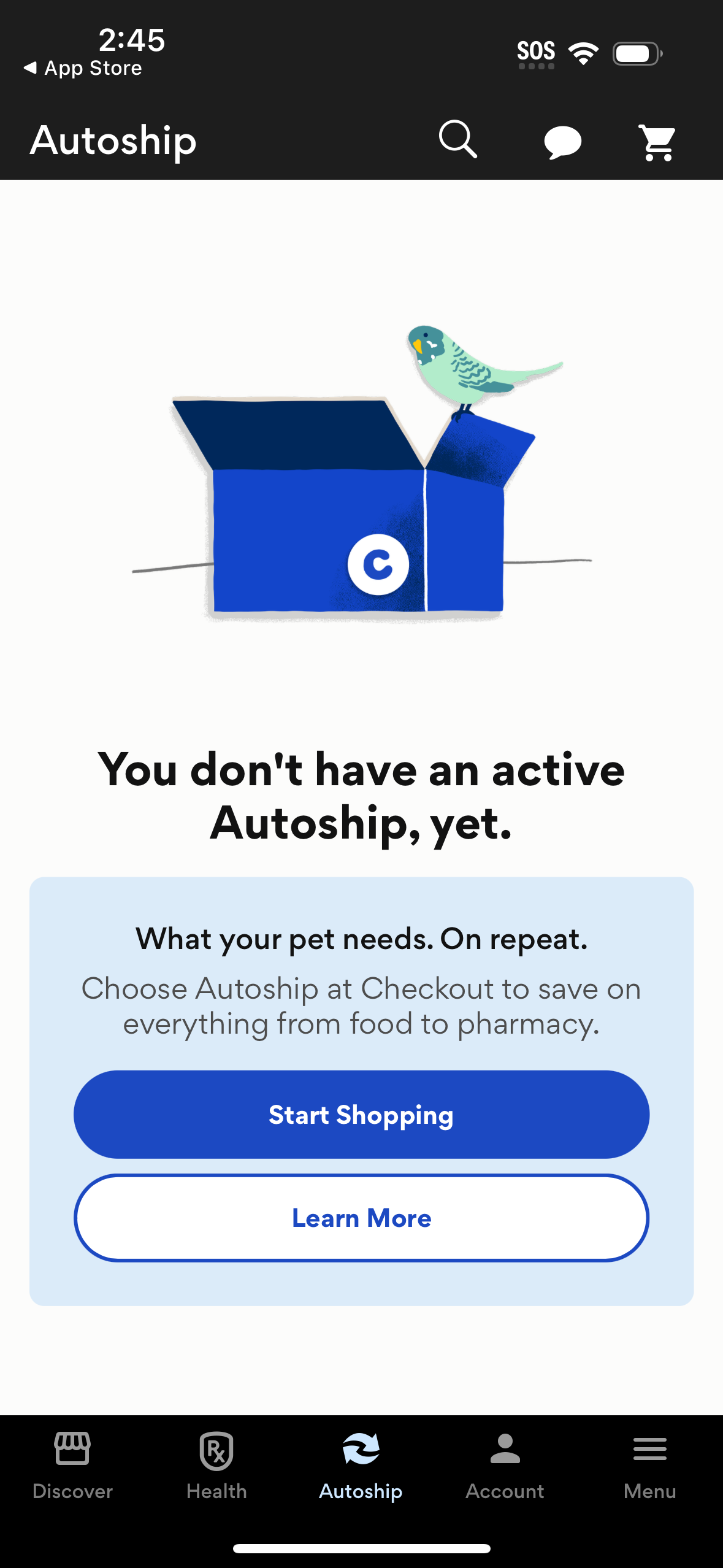
Task: Go to the Health tab
Action: point(216,1466)
